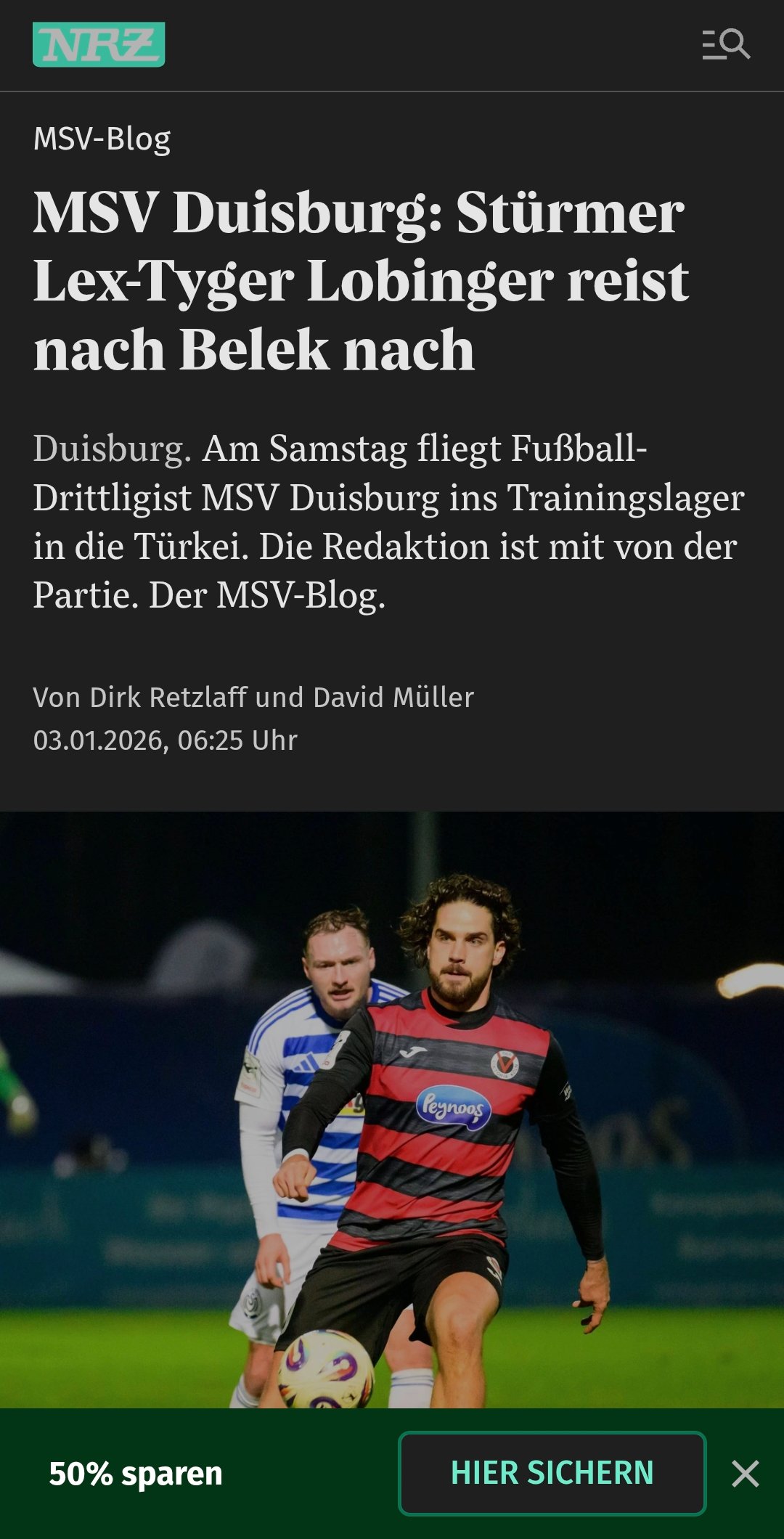Screen dimensions: 784x1539
Task: Open the MSV-Blog section link
Action: 102,139
